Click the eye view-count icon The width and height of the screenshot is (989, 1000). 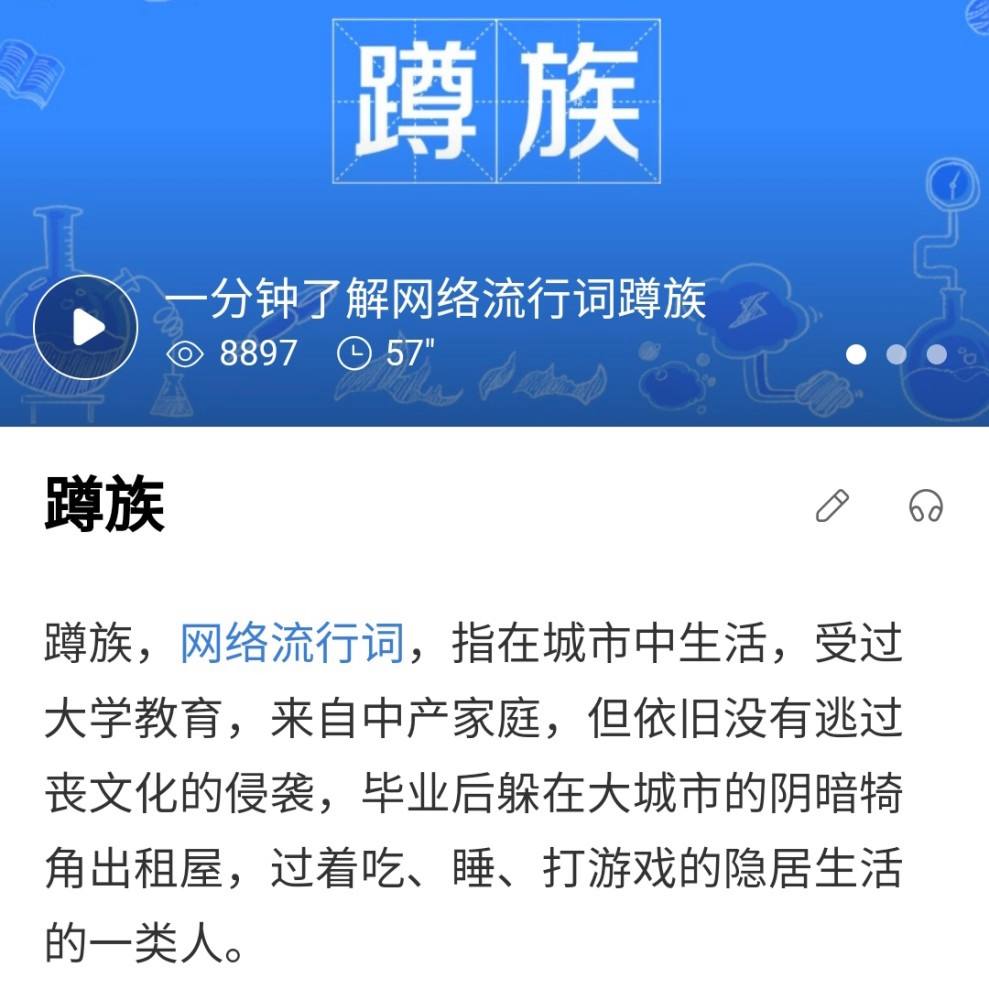[x=186, y=352]
